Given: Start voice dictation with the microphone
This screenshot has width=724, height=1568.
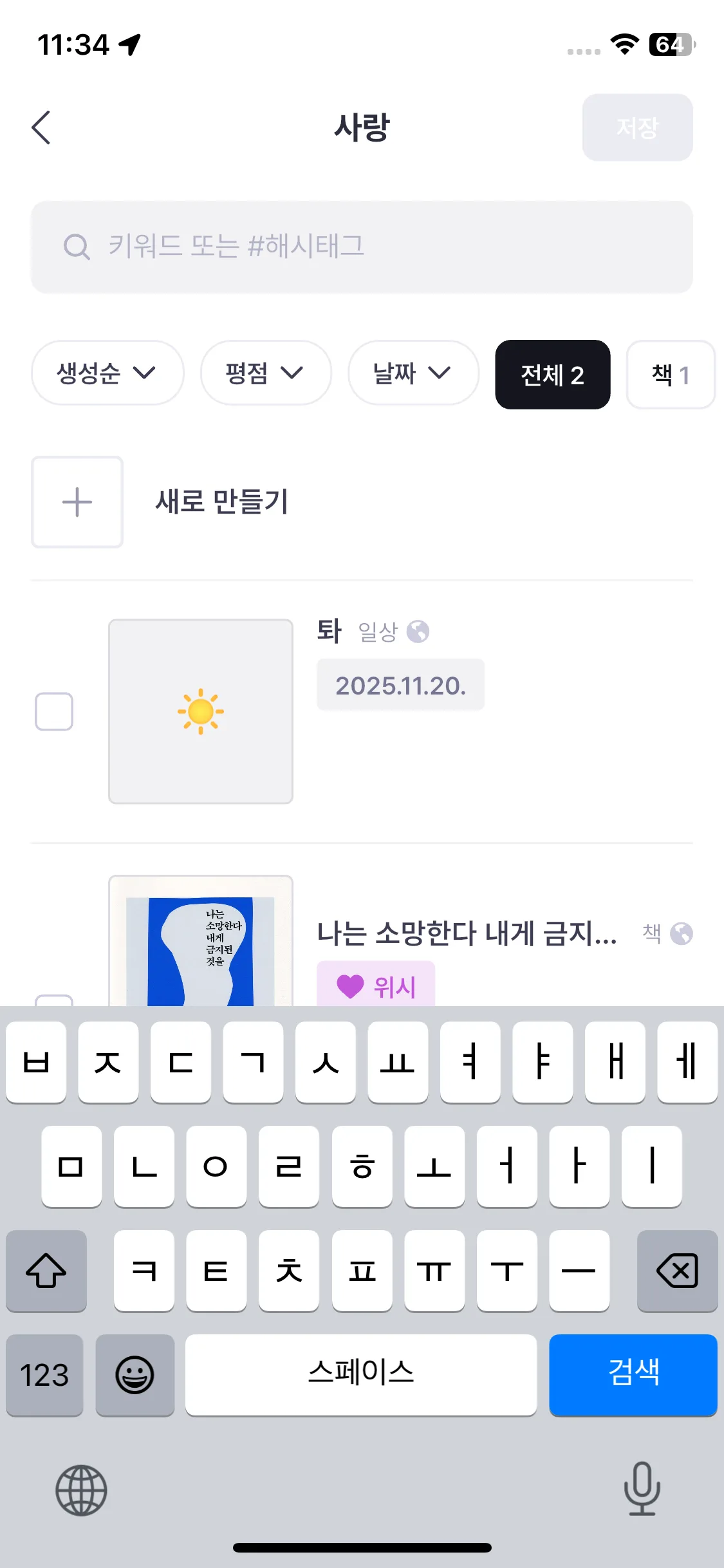Looking at the screenshot, I should (642, 1488).
